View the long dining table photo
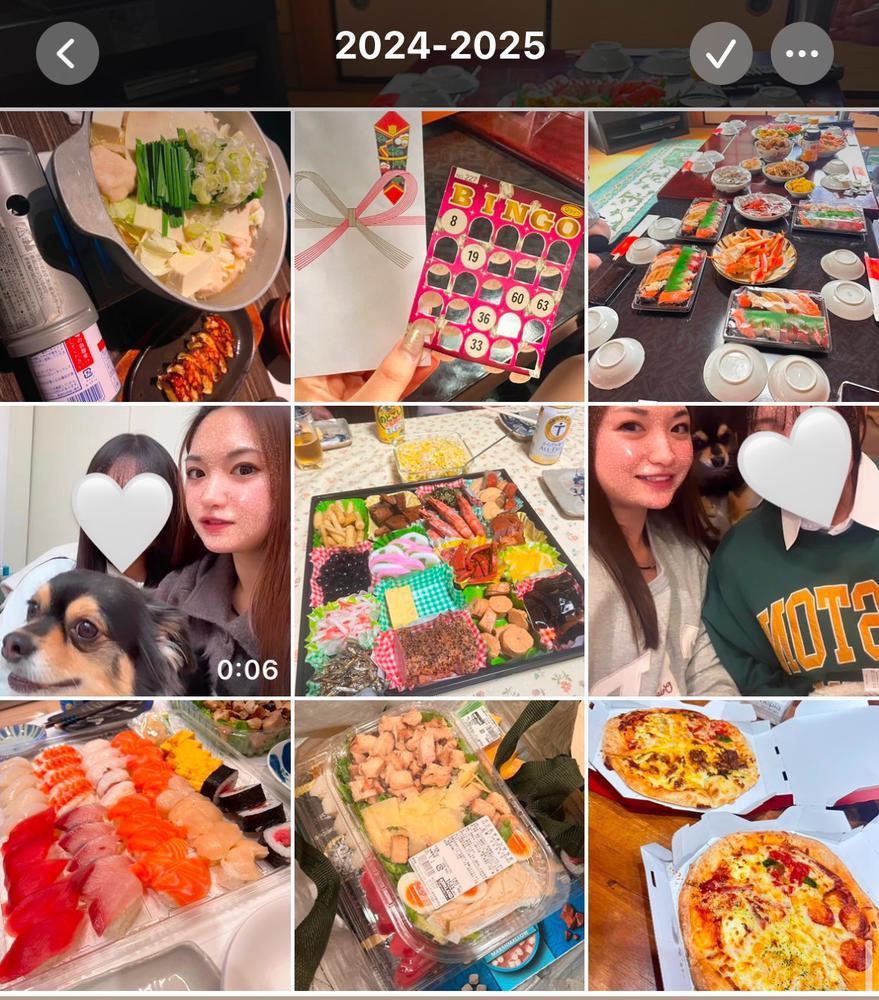 [733, 256]
